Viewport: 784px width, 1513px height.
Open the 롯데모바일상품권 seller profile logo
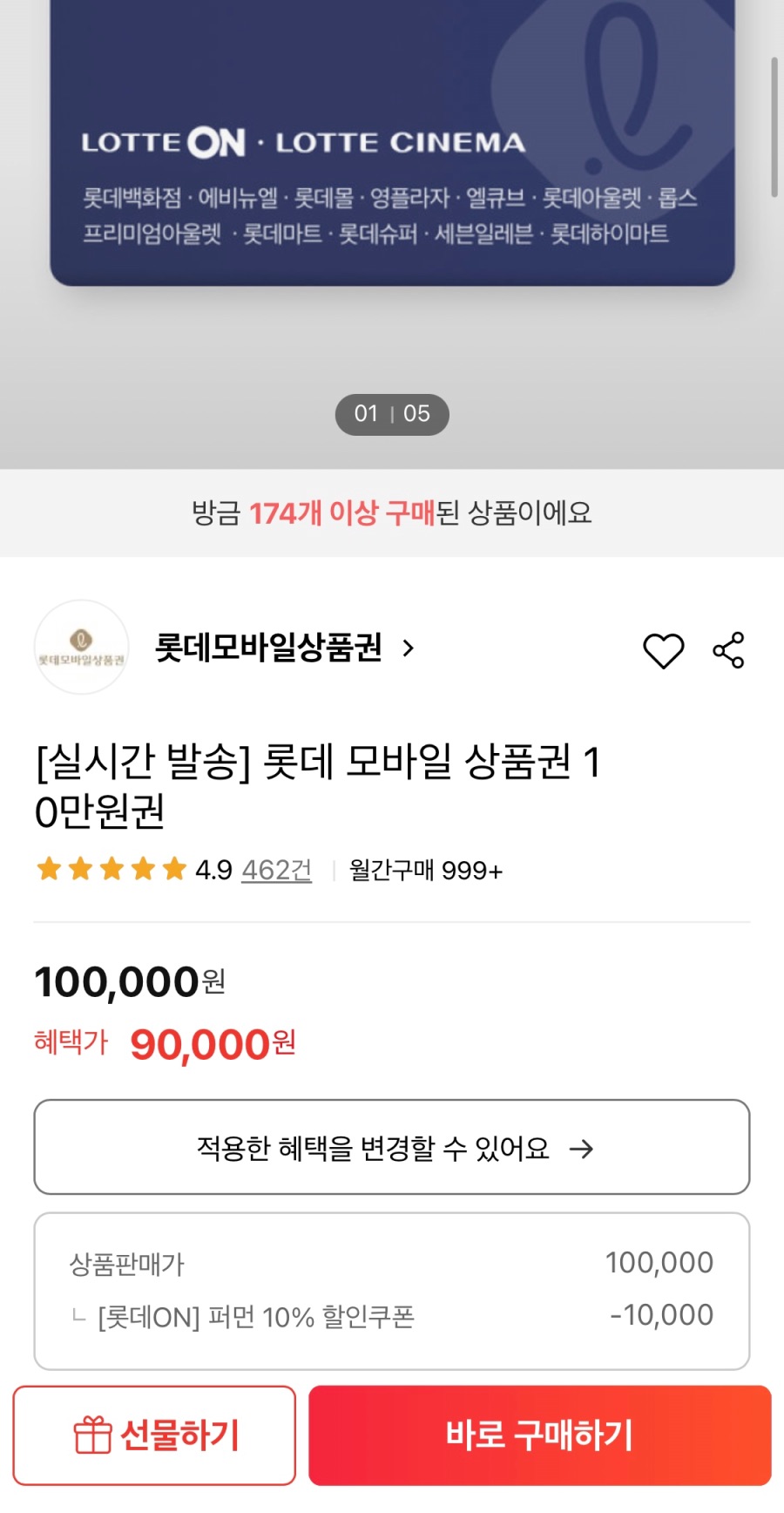click(81, 648)
